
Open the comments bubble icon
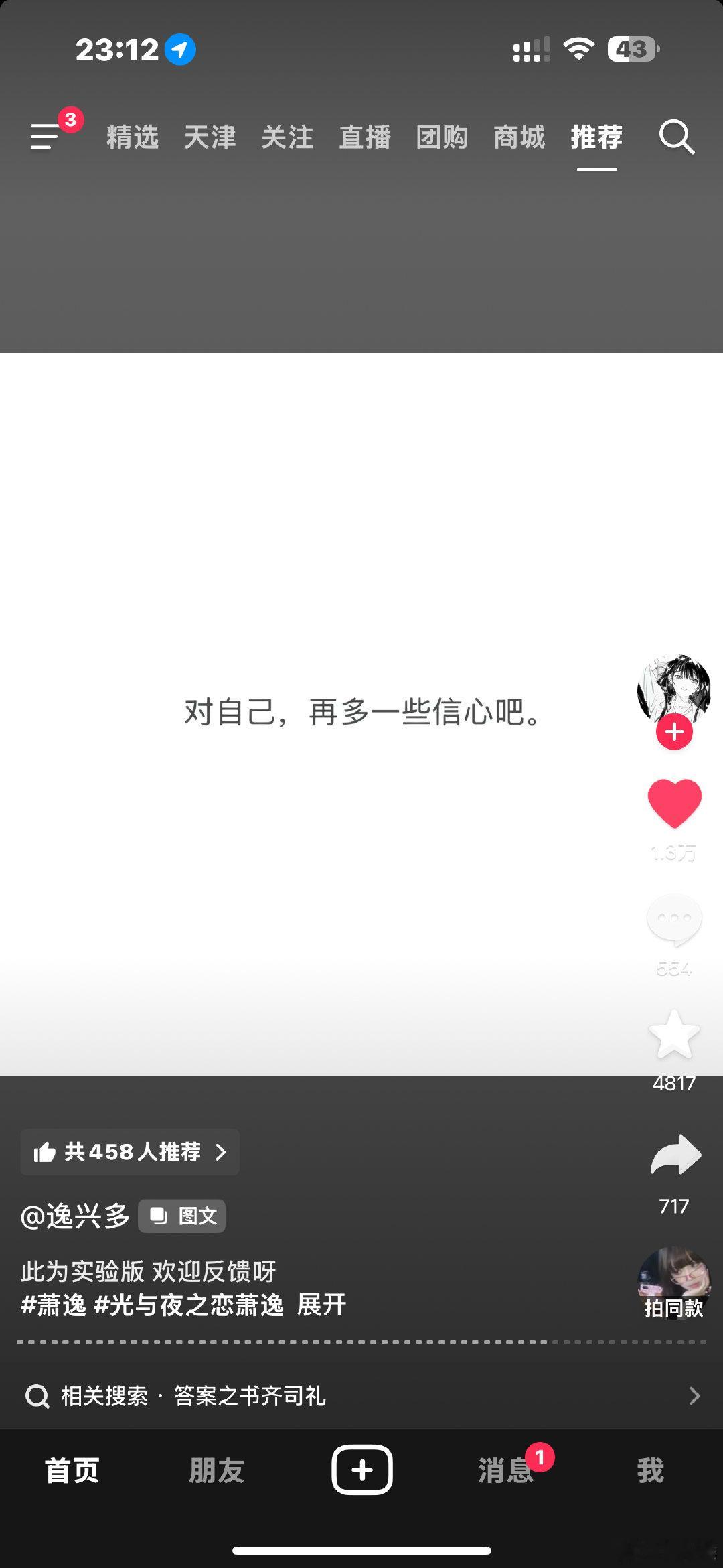click(674, 920)
